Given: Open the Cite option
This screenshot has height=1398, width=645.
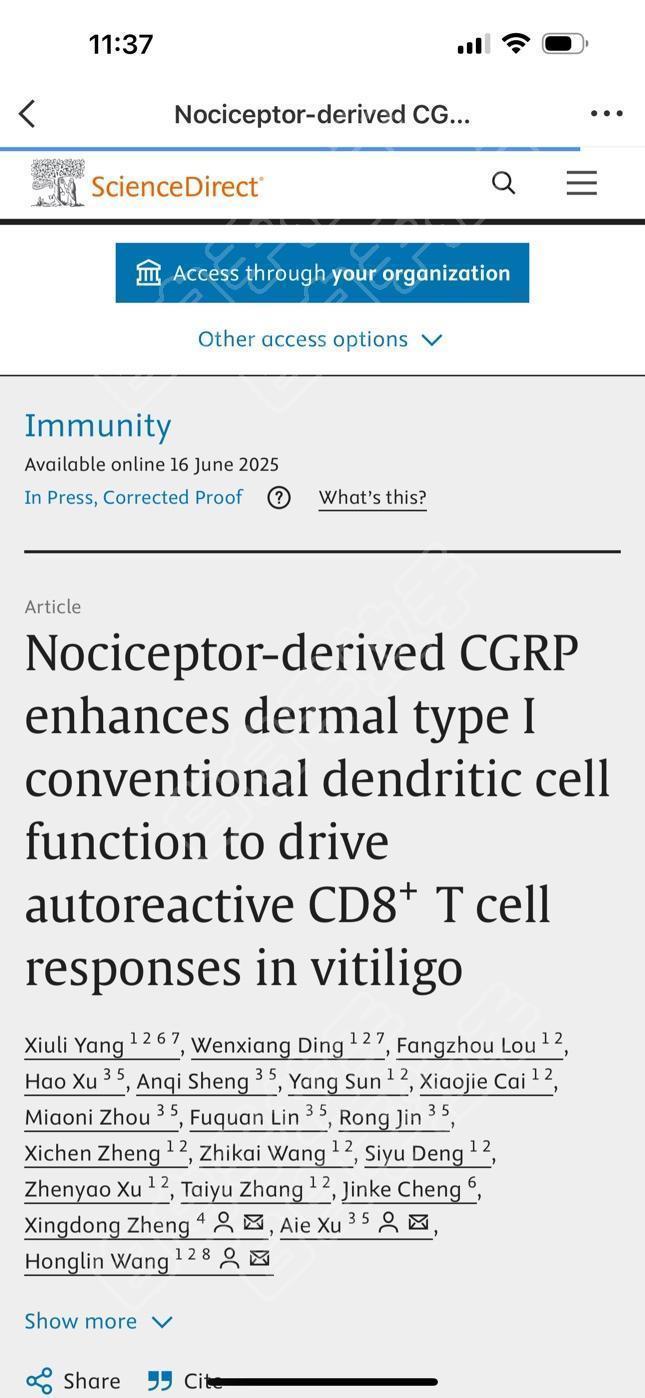Looking at the screenshot, I should pyautogui.click(x=185, y=1381).
